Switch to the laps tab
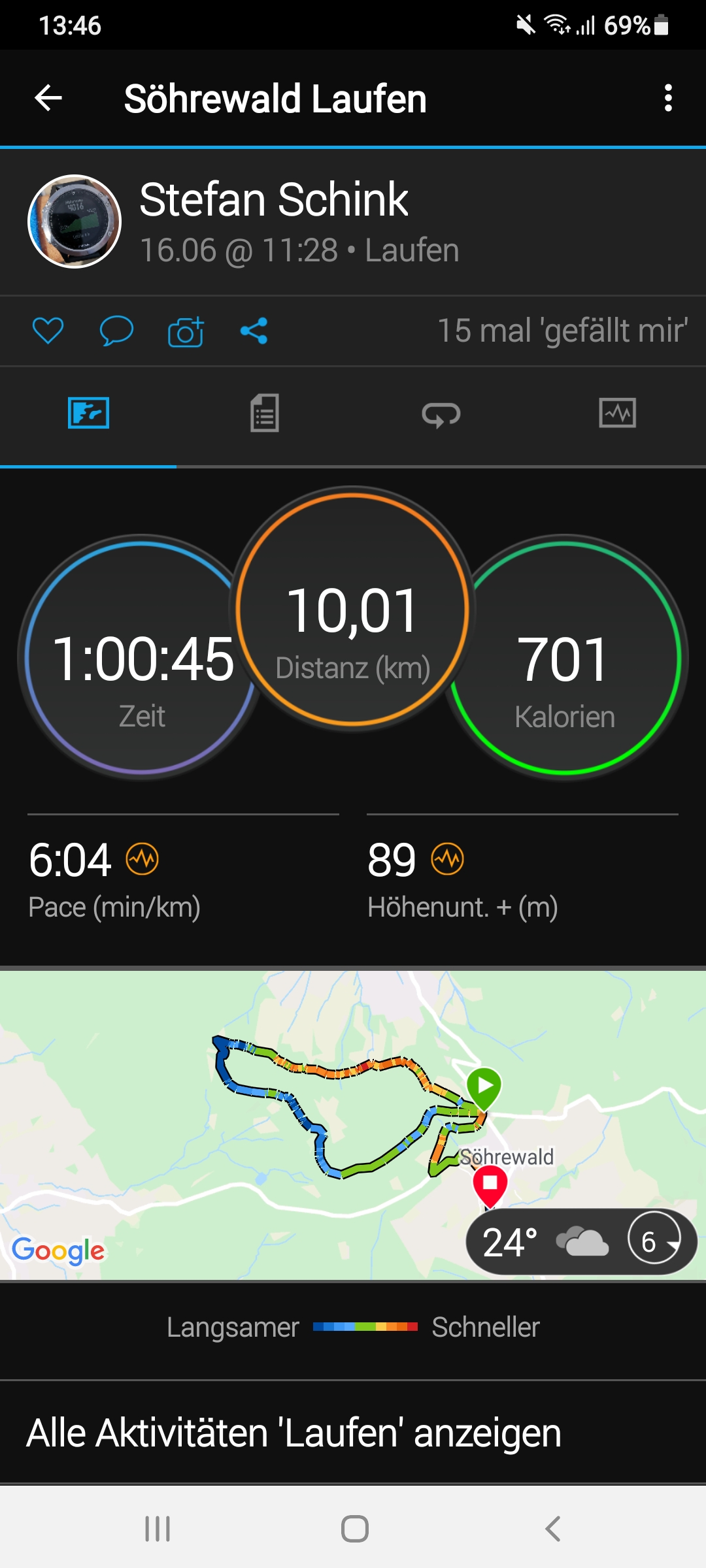Screen dimensions: 706x1568 [441, 414]
